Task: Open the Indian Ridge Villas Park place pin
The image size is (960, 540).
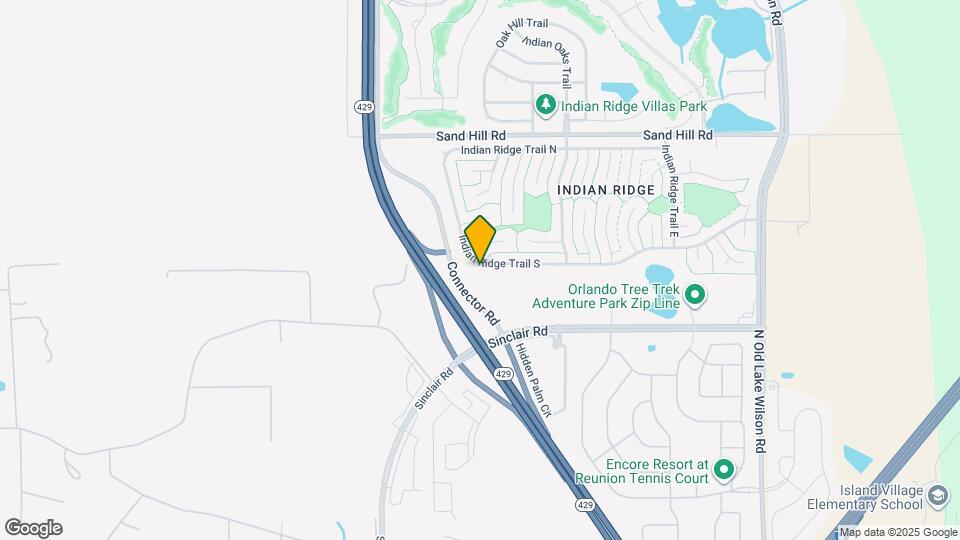Action: [545, 104]
